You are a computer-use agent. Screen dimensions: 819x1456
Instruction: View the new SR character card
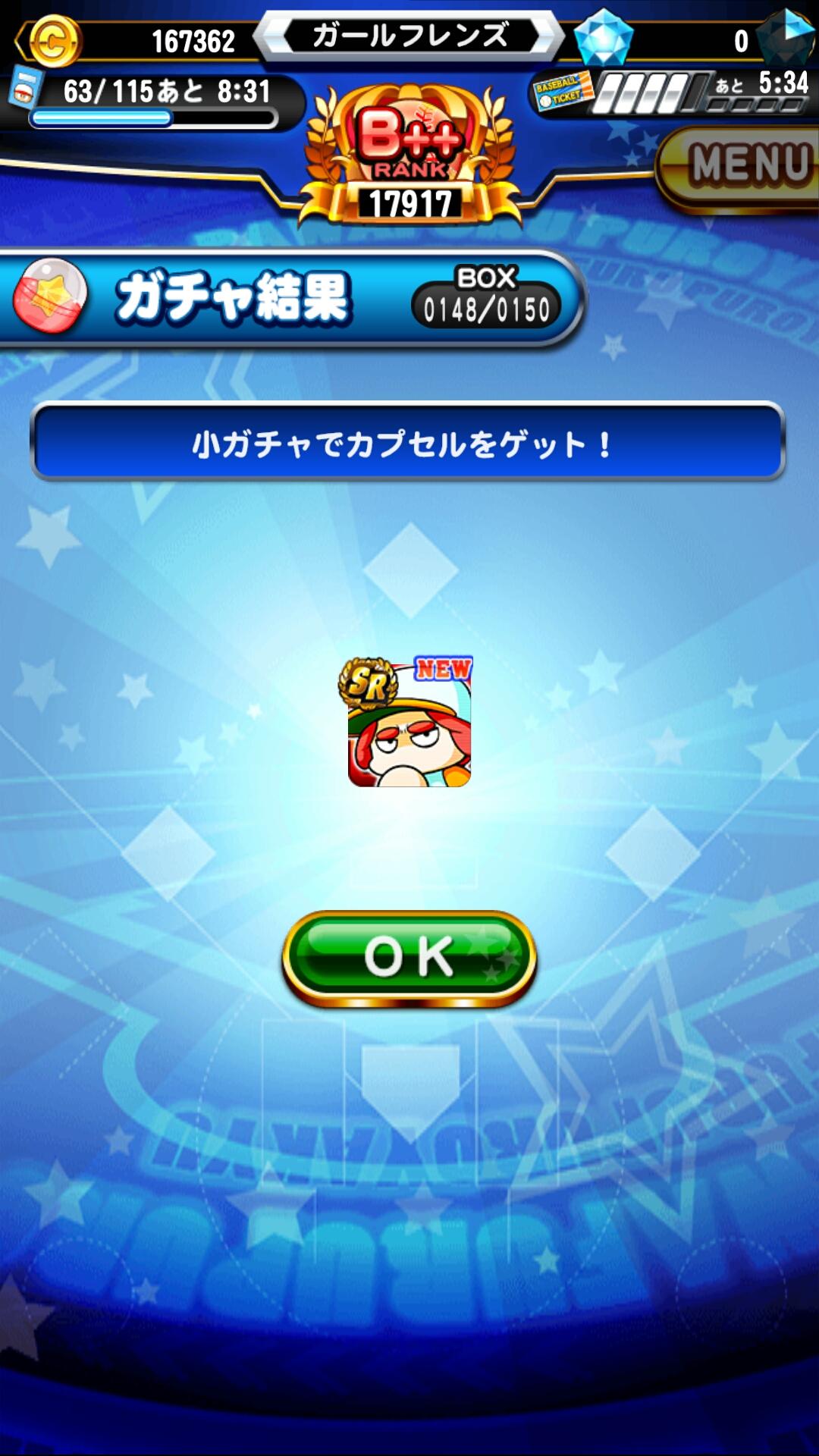(x=409, y=723)
